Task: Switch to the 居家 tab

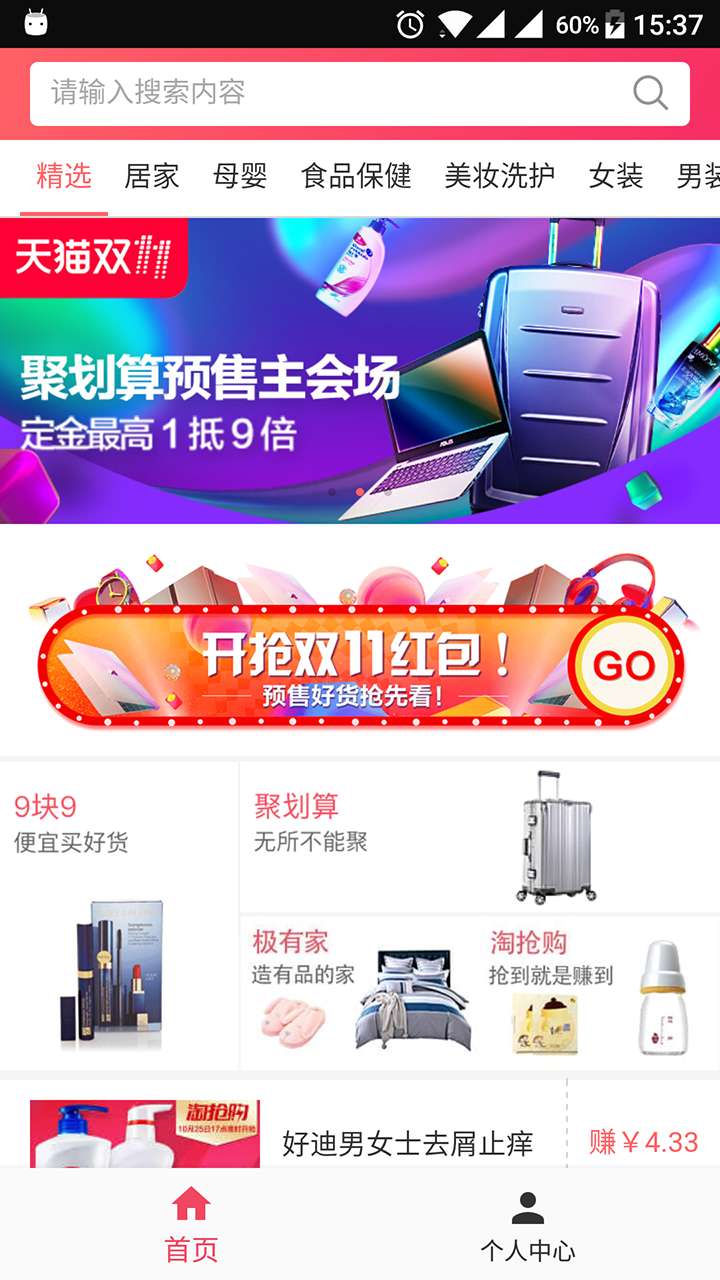Action: (x=152, y=177)
